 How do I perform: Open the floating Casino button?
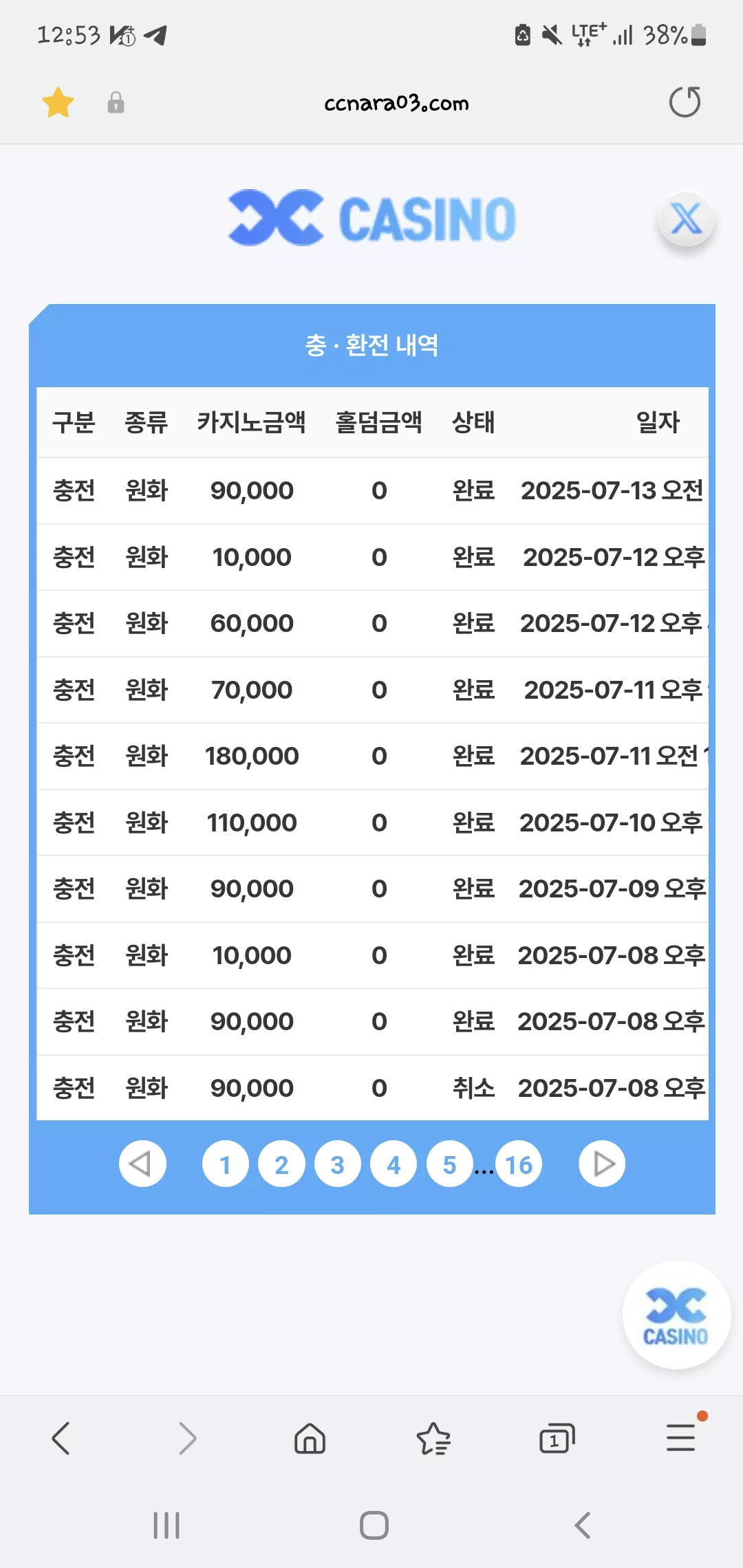point(676,1315)
